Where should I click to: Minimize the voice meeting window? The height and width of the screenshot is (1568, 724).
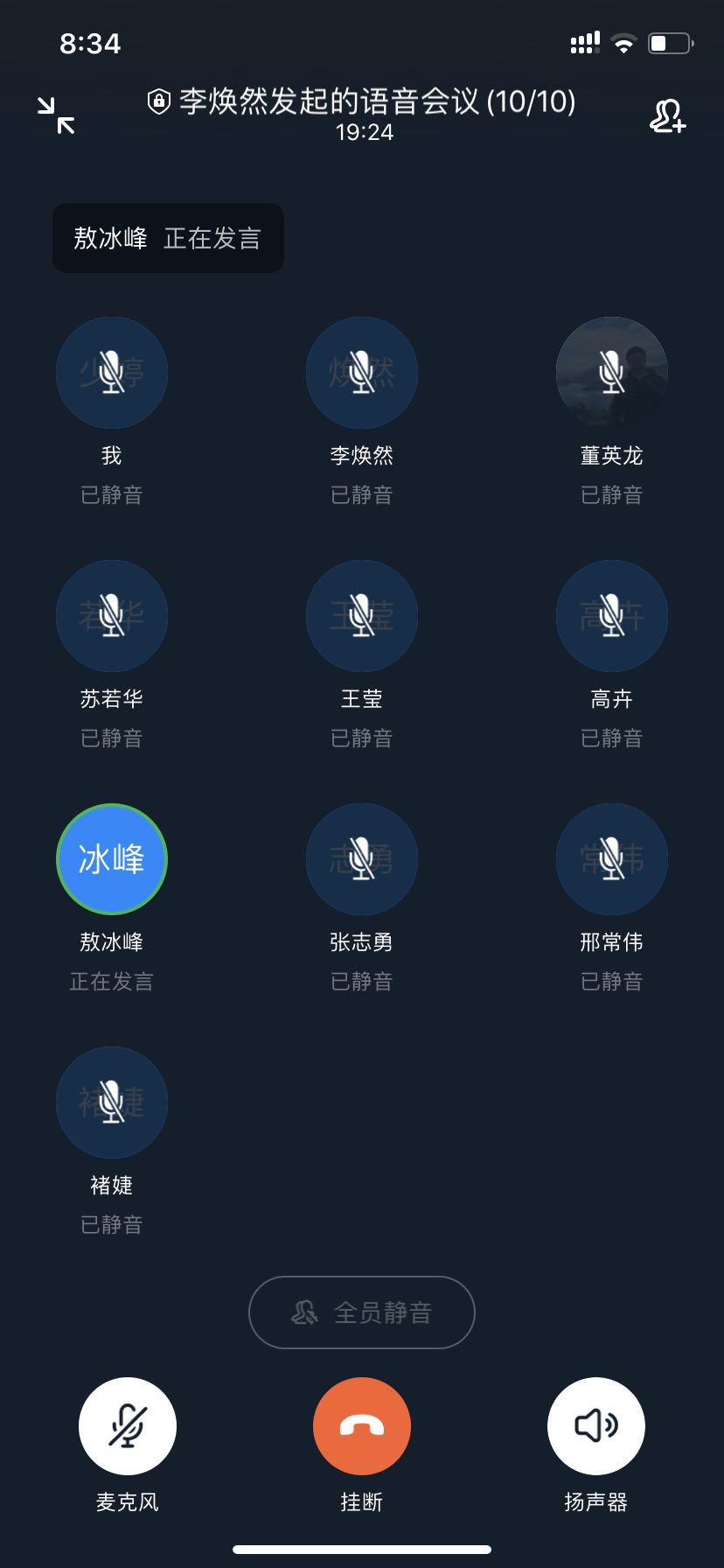pos(56,115)
